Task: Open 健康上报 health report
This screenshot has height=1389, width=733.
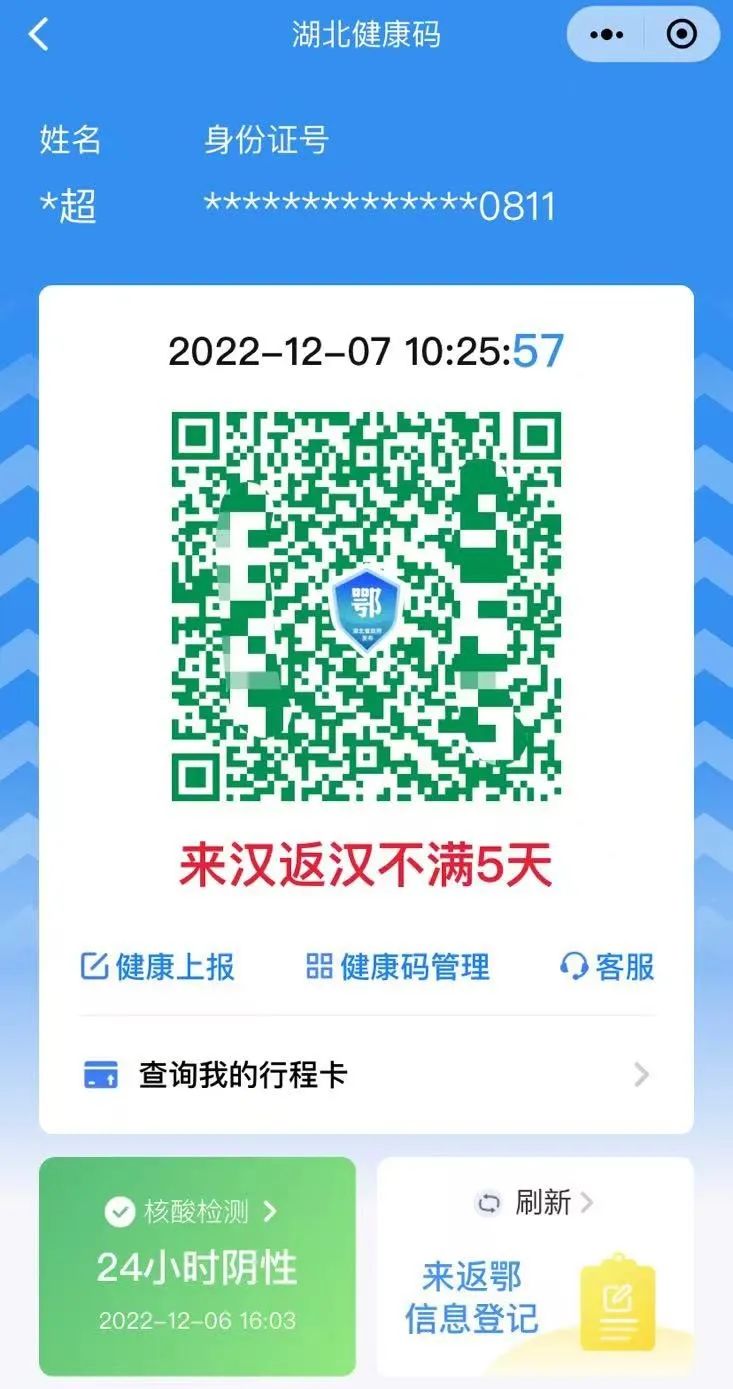Action: click(158, 967)
